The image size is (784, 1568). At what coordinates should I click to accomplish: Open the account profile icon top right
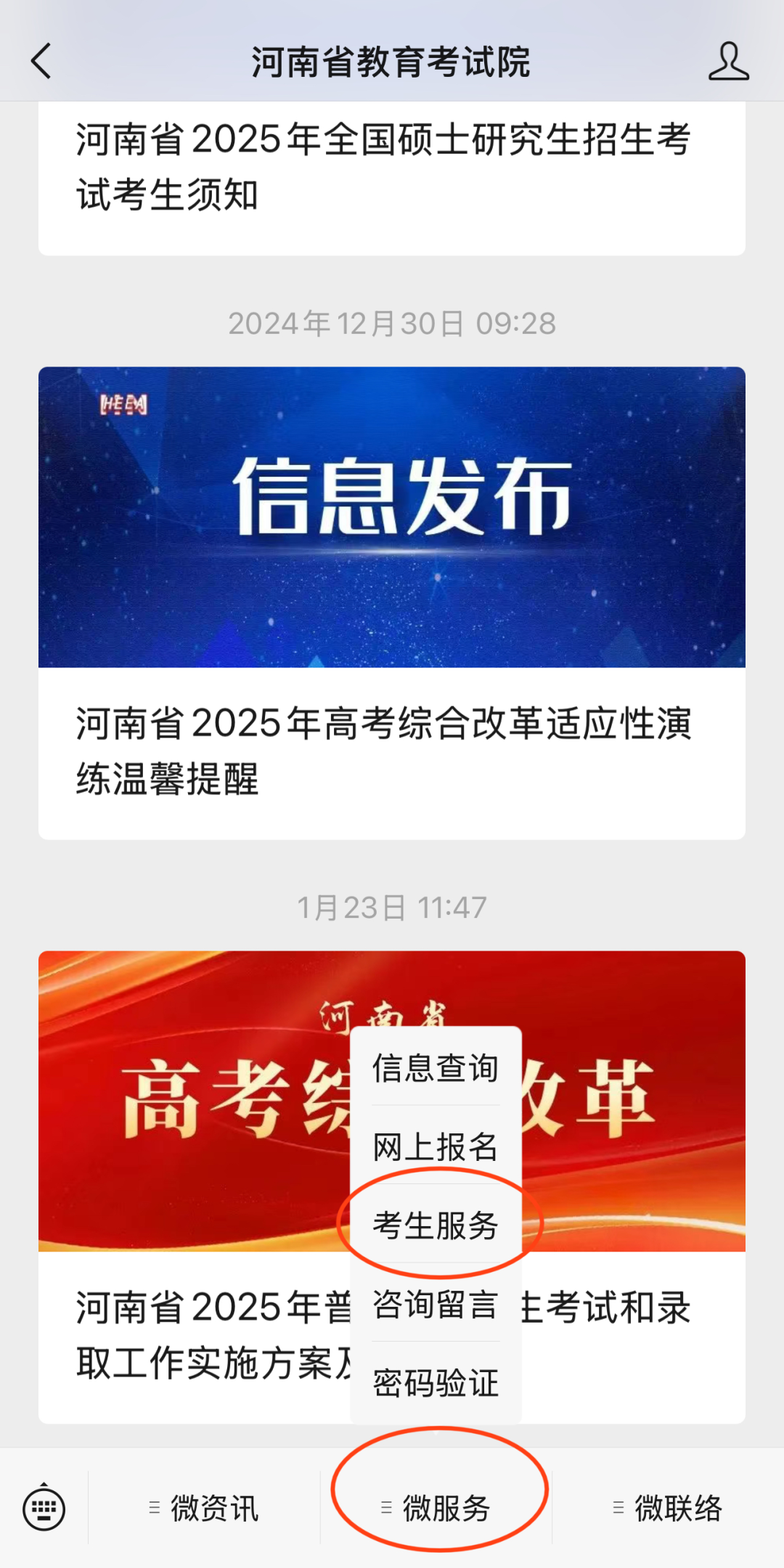[729, 62]
